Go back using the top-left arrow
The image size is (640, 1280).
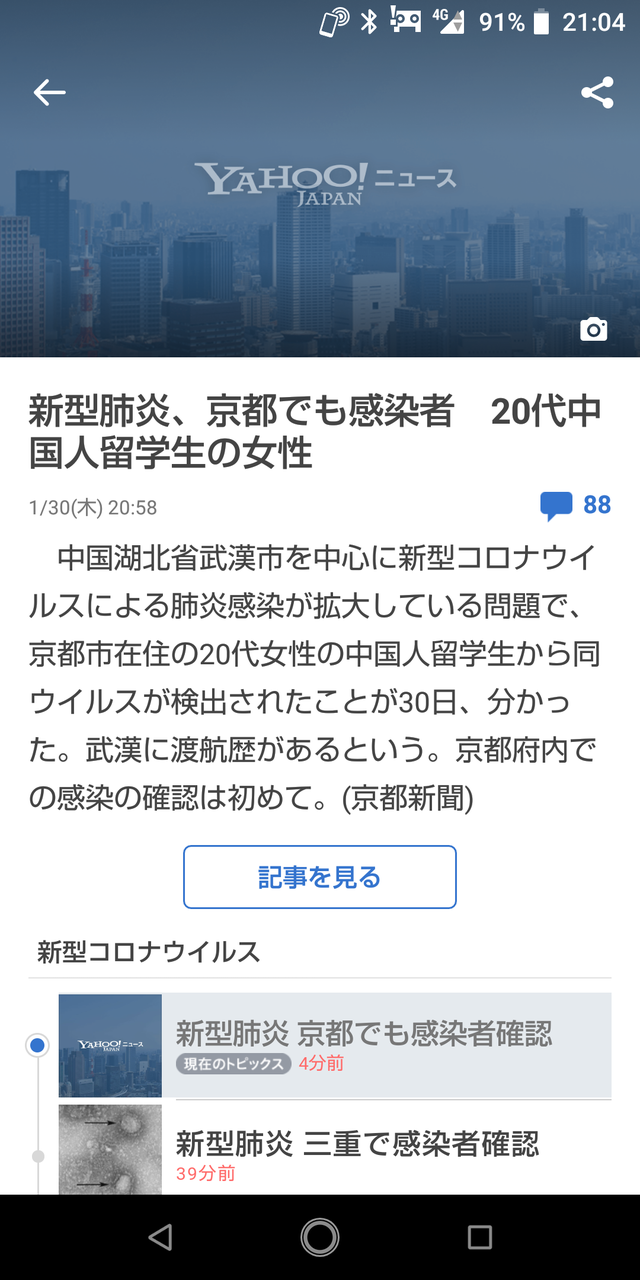pos(49,93)
